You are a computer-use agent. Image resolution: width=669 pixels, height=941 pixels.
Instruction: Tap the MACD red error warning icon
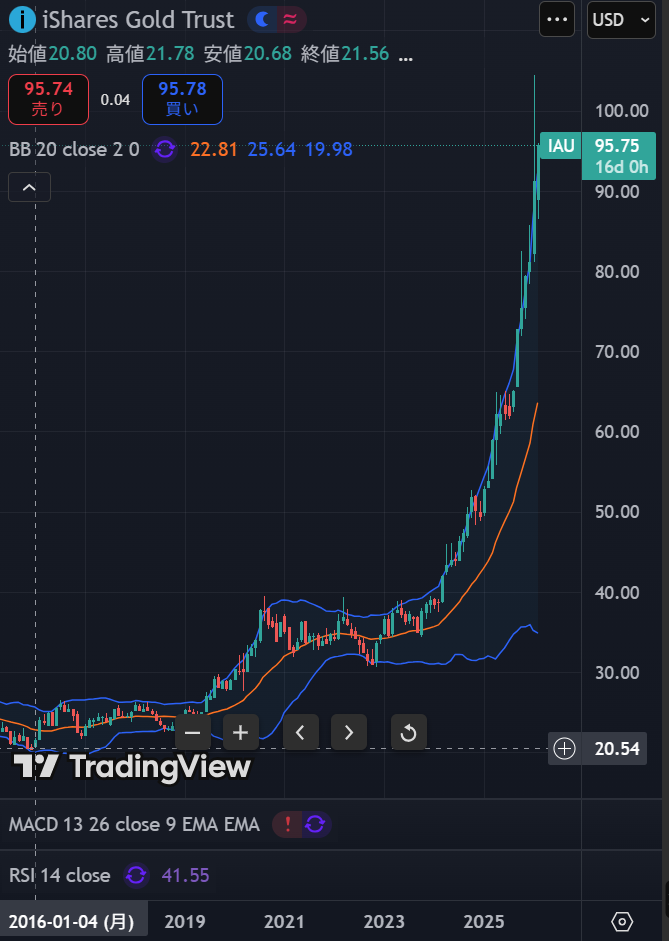(x=288, y=824)
